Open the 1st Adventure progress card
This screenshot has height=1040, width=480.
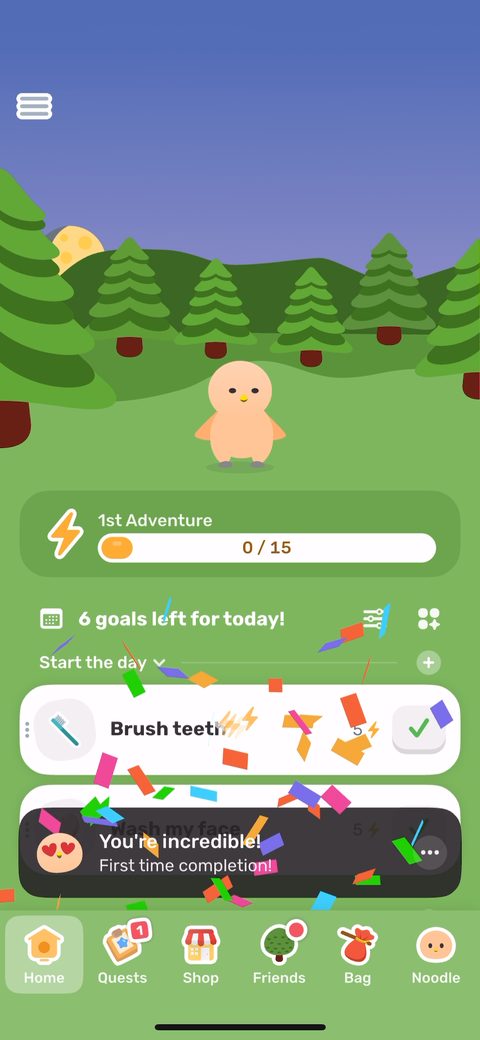tap(240, 534)
